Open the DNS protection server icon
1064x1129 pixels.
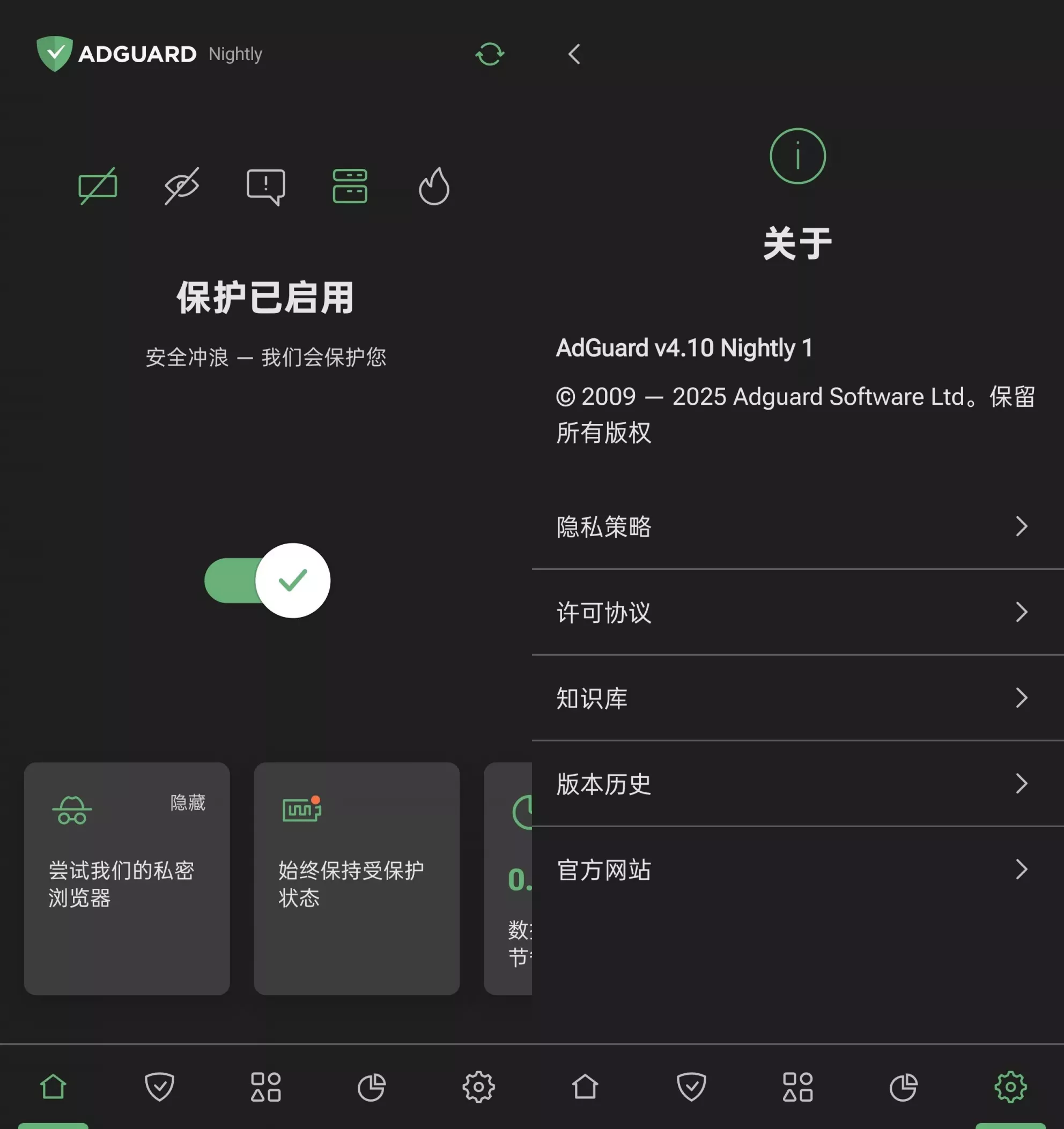(x=350, y=185)
